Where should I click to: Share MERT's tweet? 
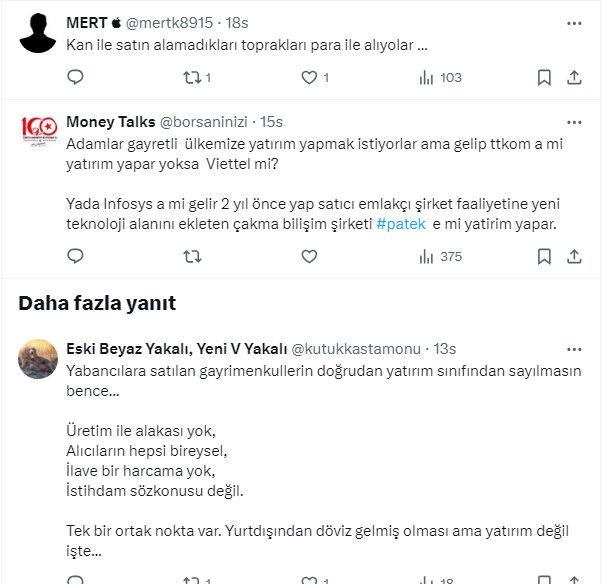point(574,77)
